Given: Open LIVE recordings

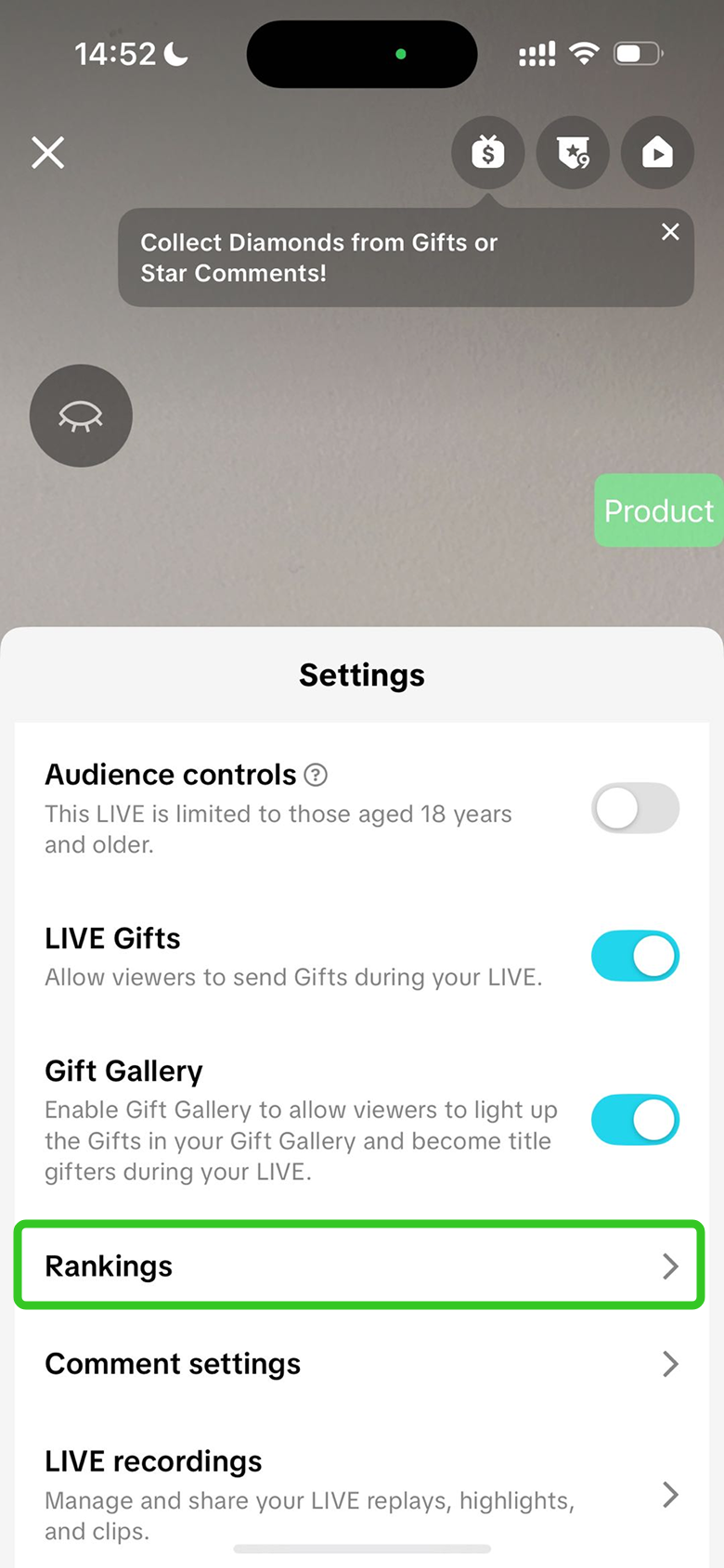Looking at the screenshot, I should click(360, 1494).
